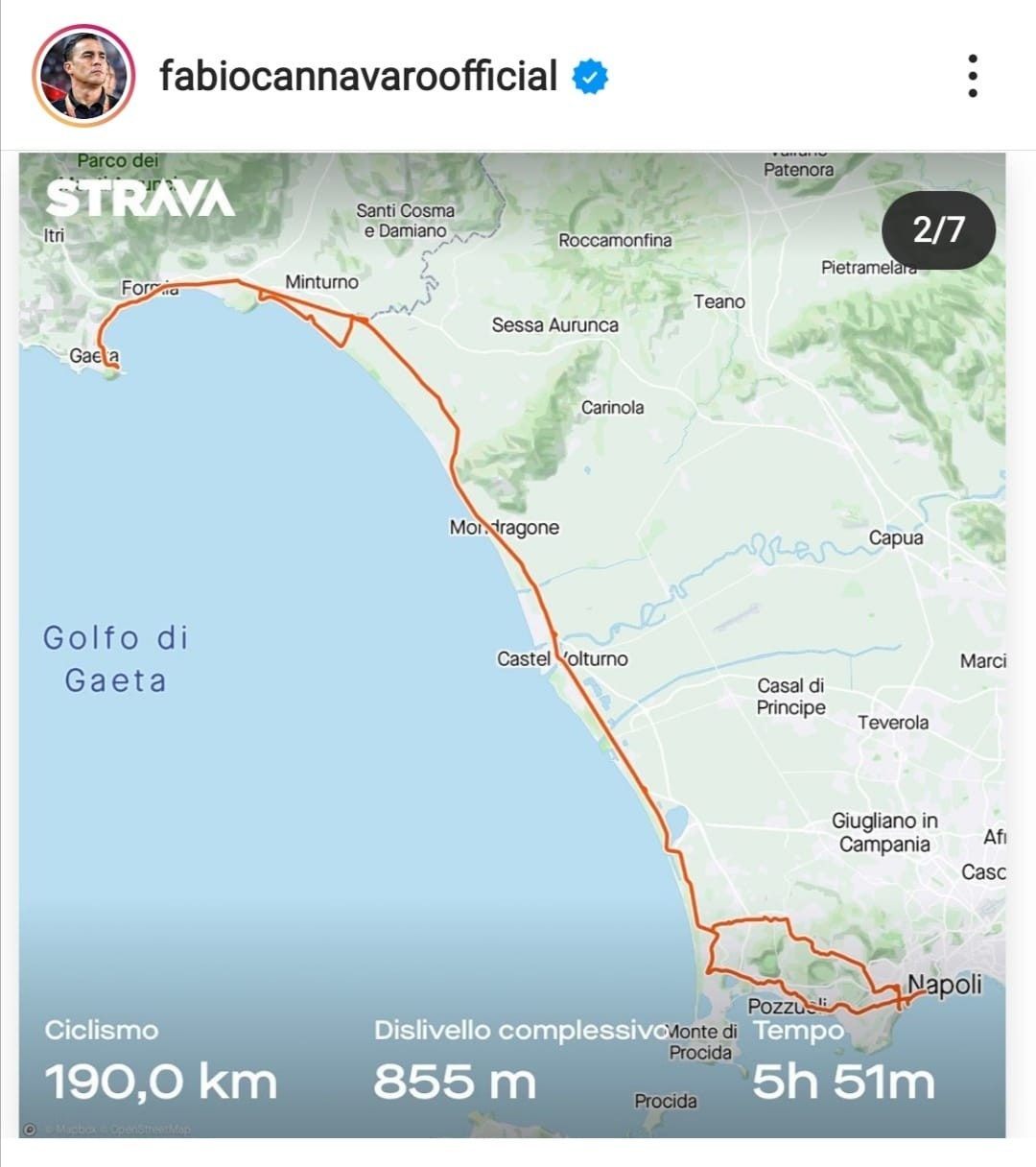This screenshot has height=1167, width=1036.
Task: Open fabiocannavaroofficial's story from the avatar
Action: pyautogui.click(x=82, y=77)
